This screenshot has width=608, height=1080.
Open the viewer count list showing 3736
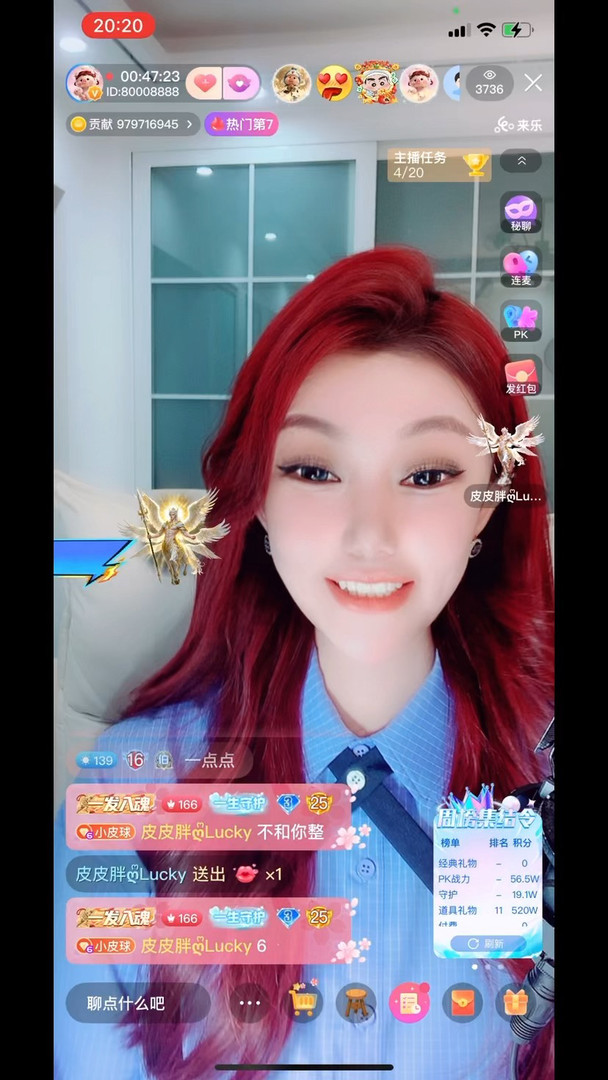(489, 83)
